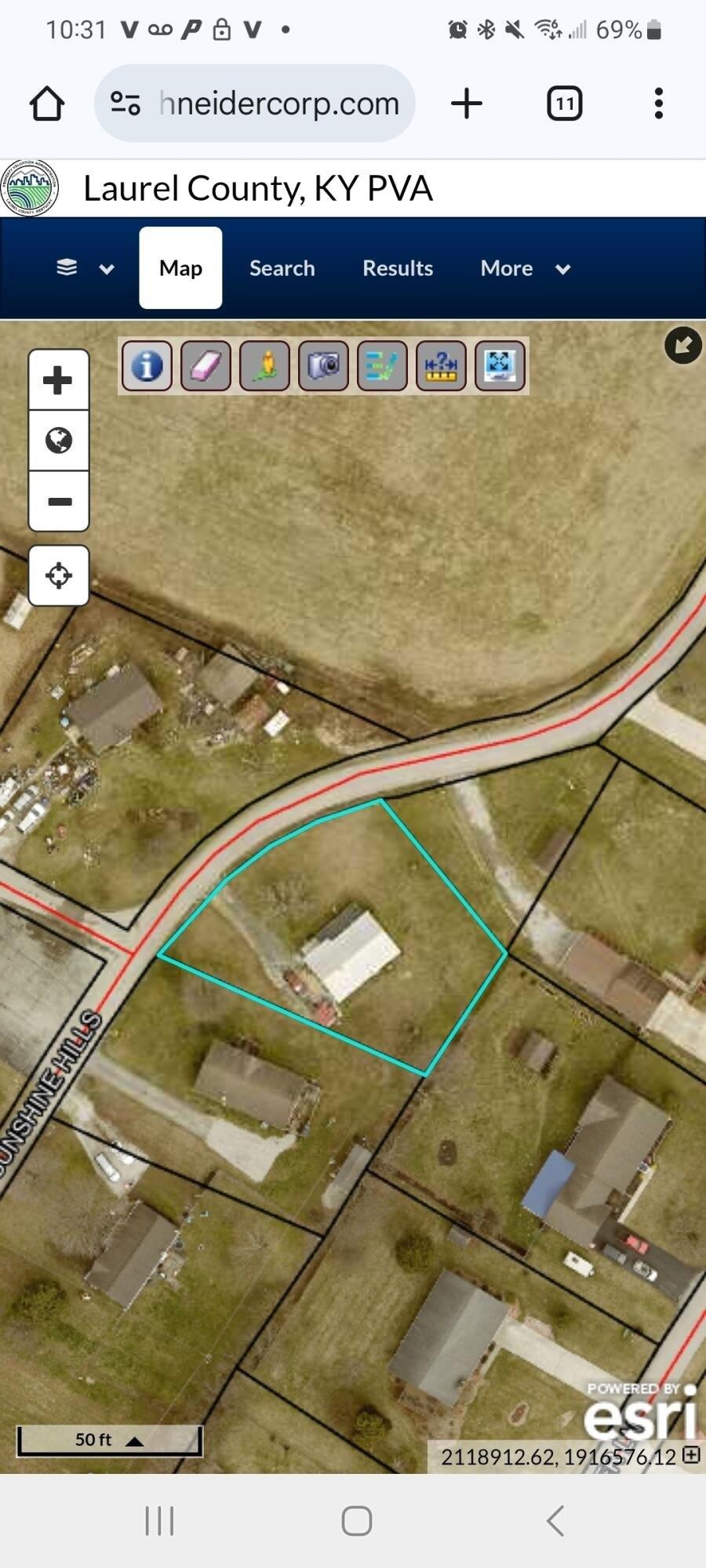Zoom out to full map extent globe
Screen dimensions: 706x1568
point(58,441)
